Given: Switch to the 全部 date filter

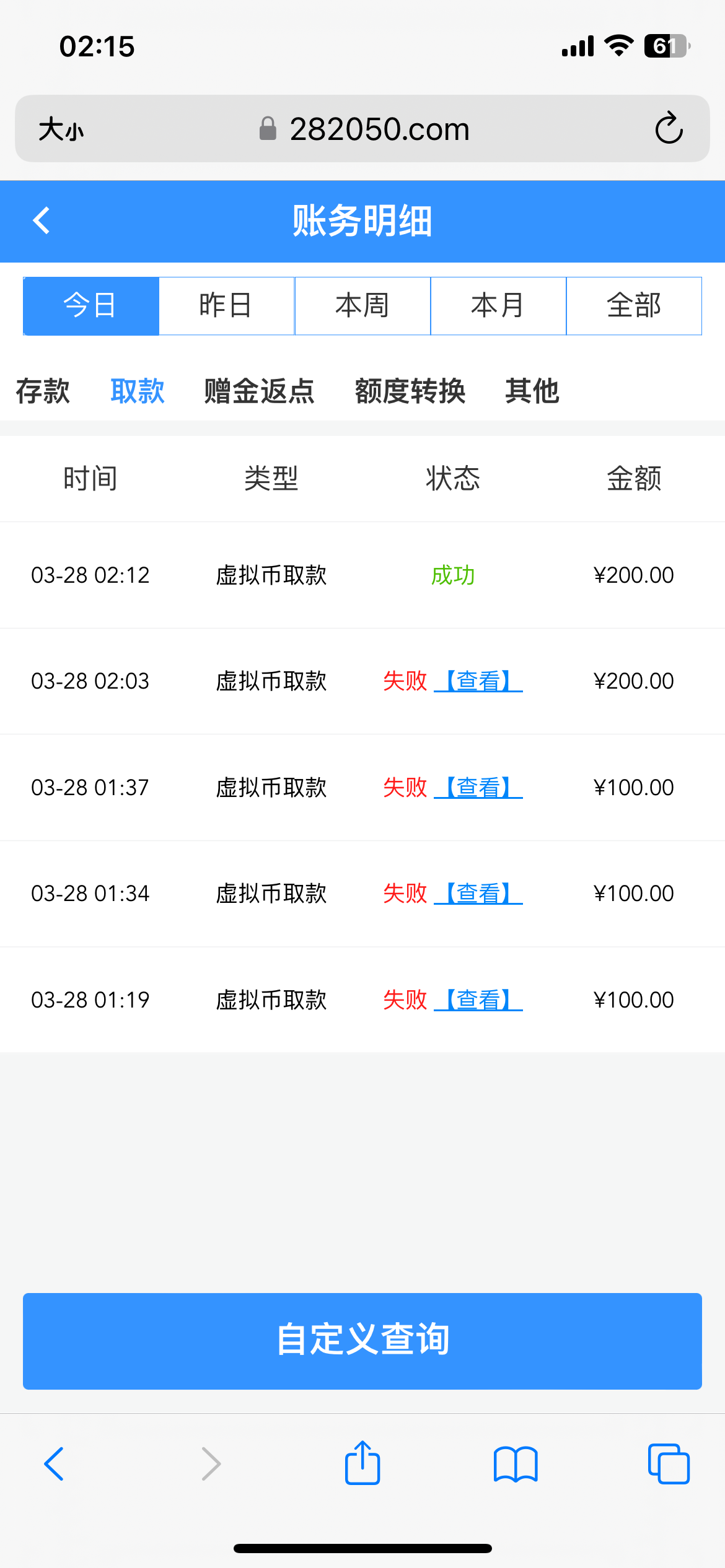Looking at the screenshot, I should click(634, 306).
